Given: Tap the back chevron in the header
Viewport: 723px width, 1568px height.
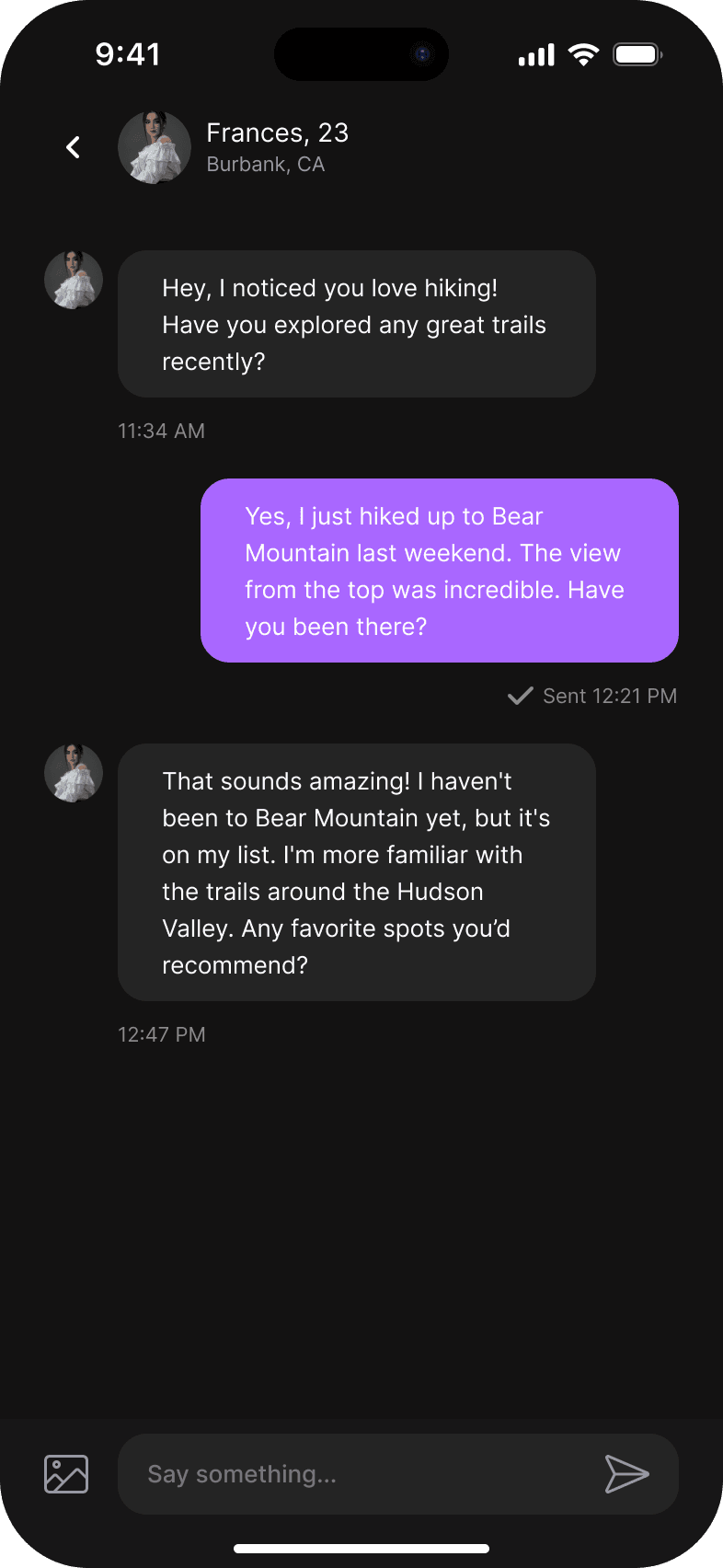Looking at the screenshot, I should [73, 147].
